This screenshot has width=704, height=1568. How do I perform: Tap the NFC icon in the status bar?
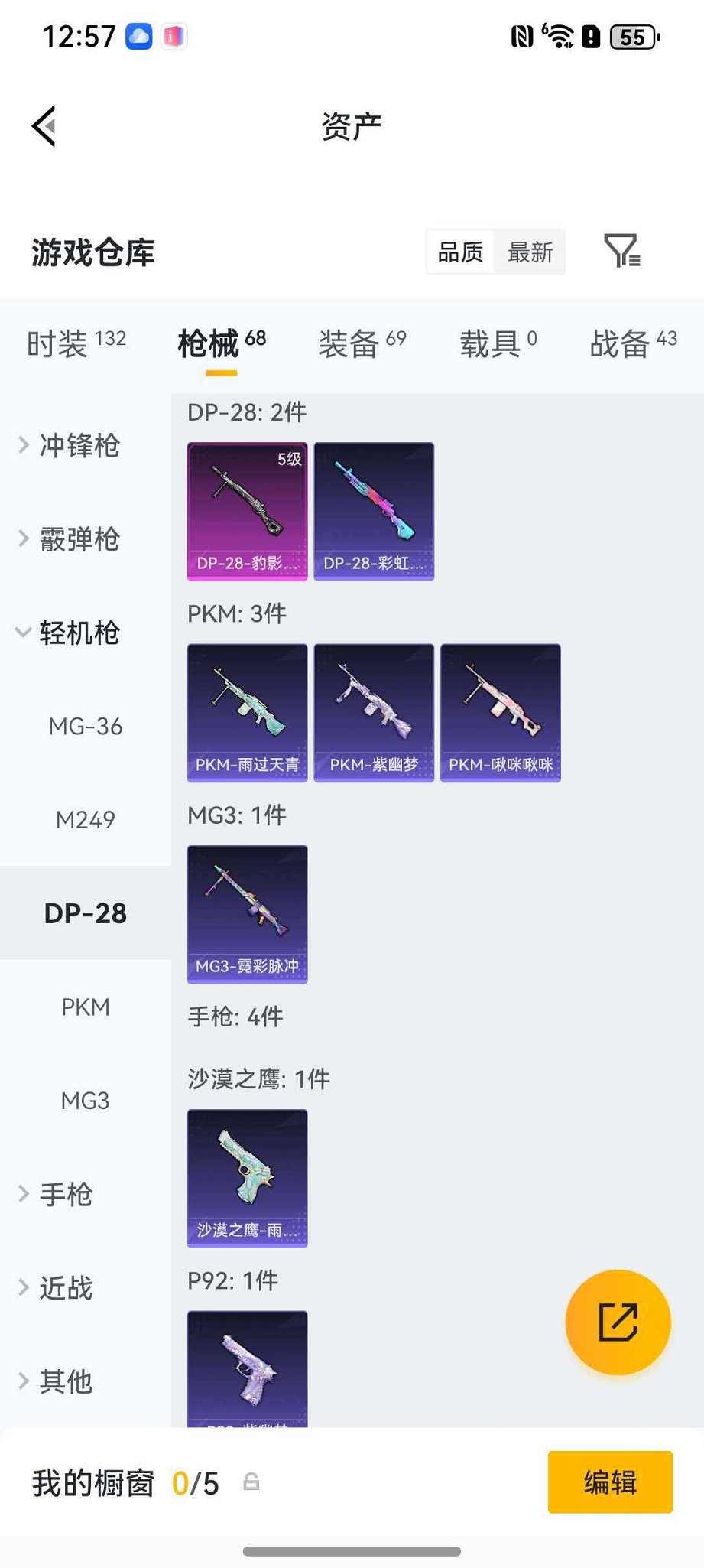(x=521, y=34)
